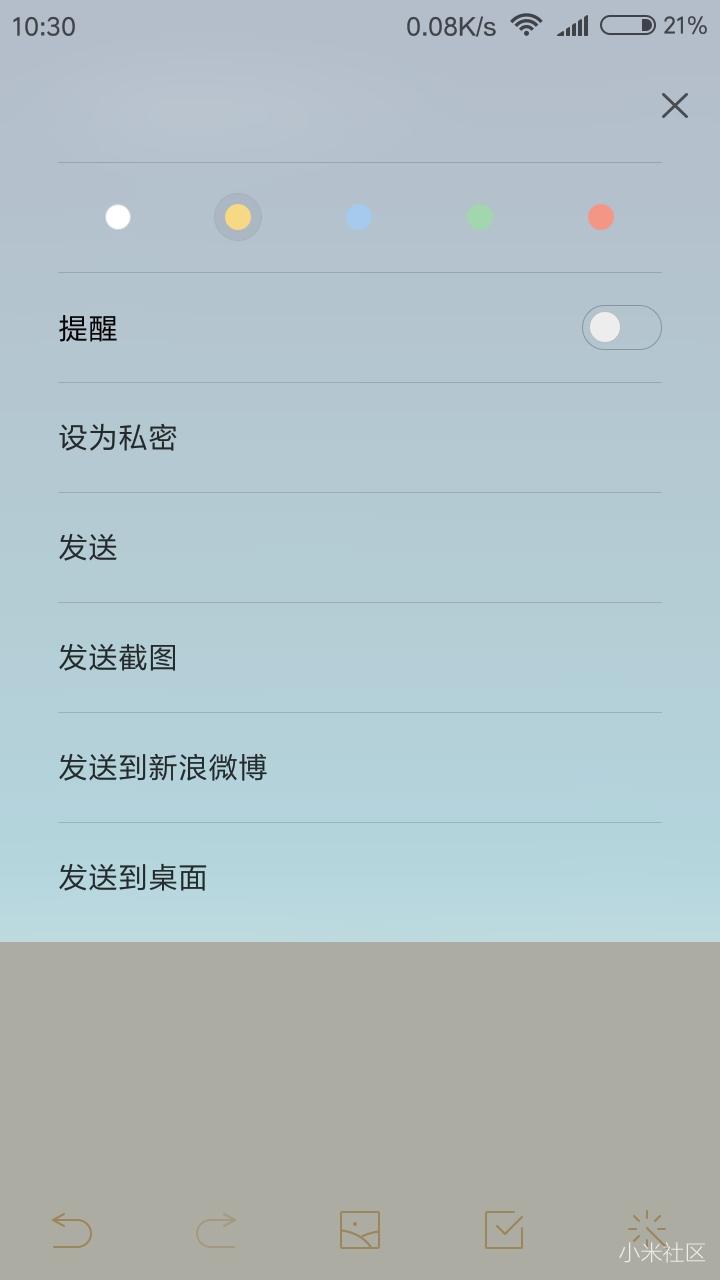
Task: Select the white note color
Action: coord(118,217)
